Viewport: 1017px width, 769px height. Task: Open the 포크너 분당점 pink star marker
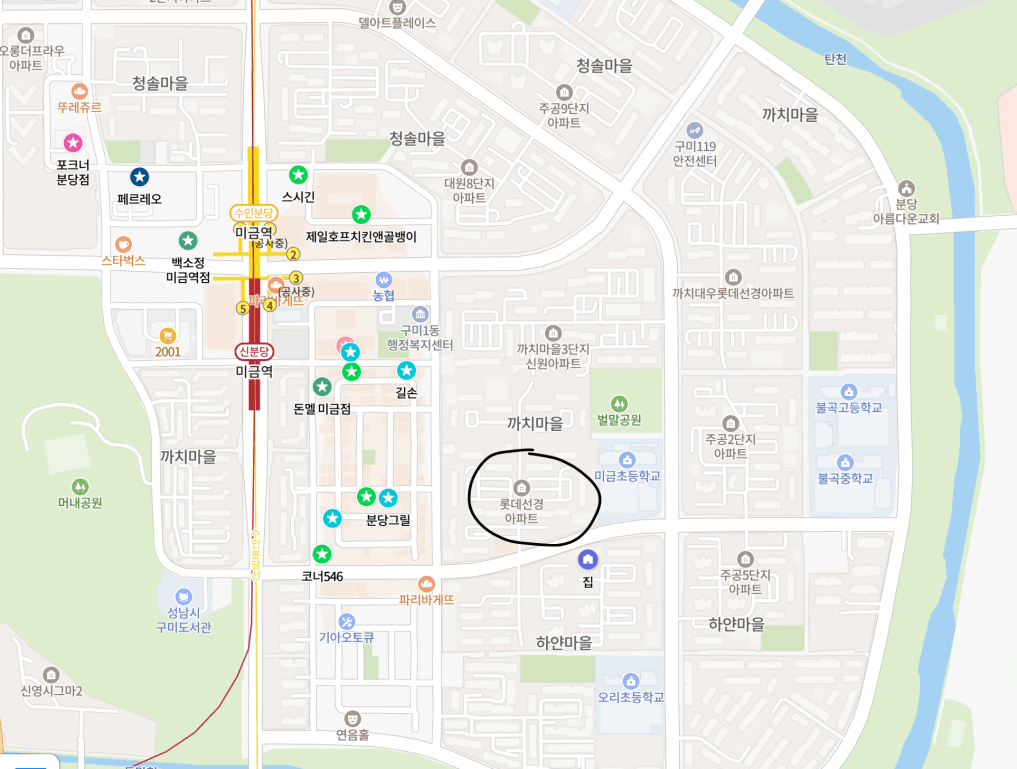coord(73,143)
